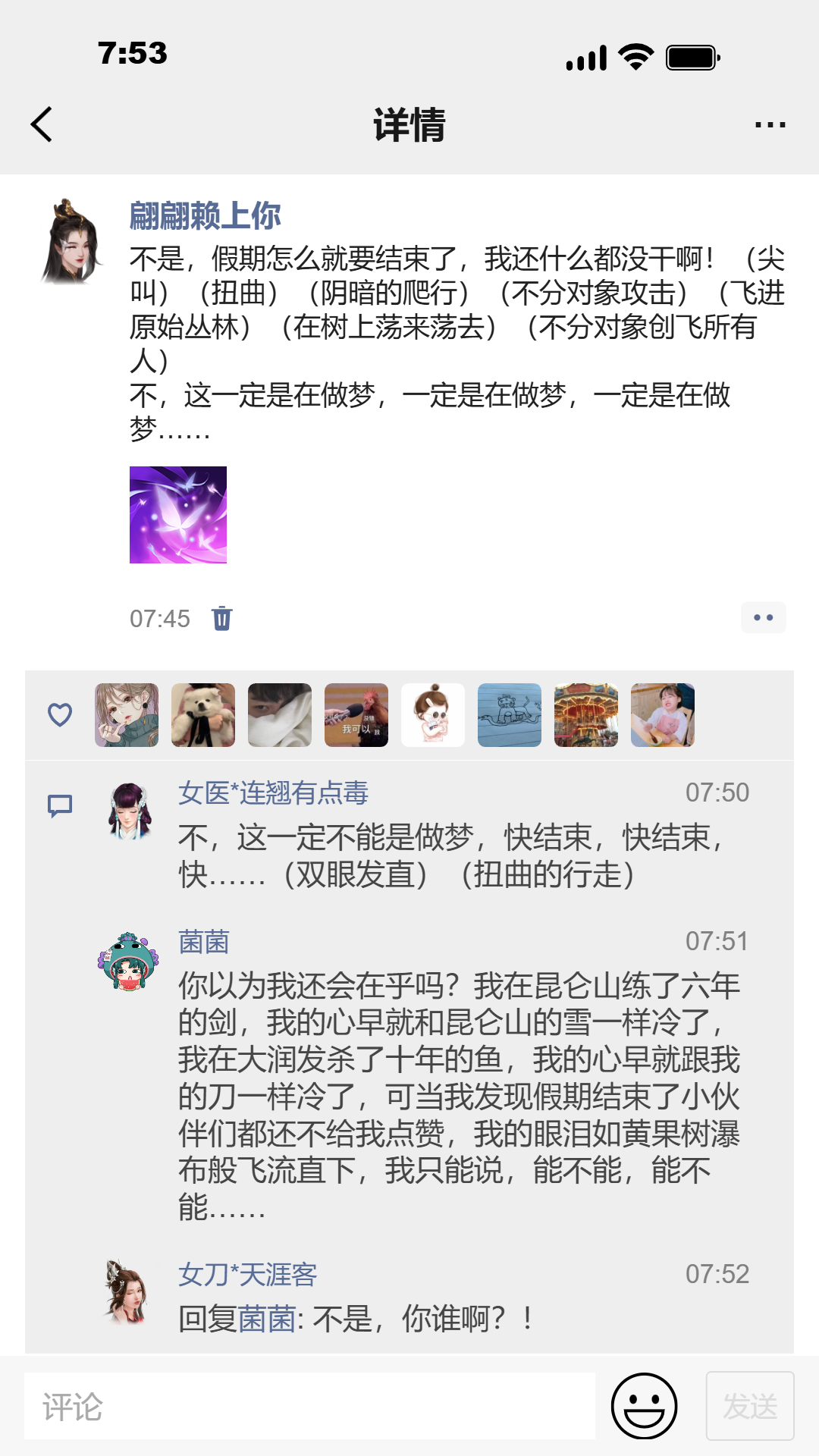The image size is (819, 1456).
Task: Open 翩翩赖上你's profile by username
Action: coord(205,216)
